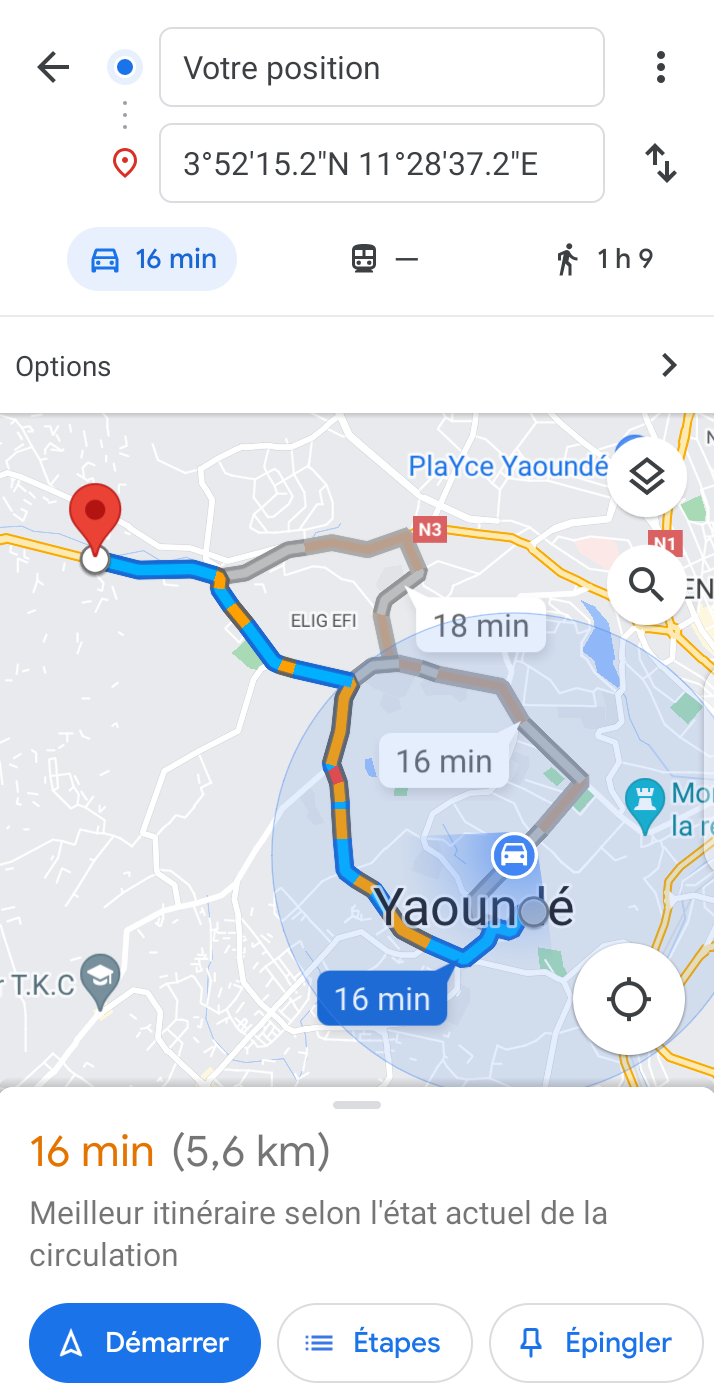
Task: Start navigation with Démarrer
Action: (x=145, y=1343)
